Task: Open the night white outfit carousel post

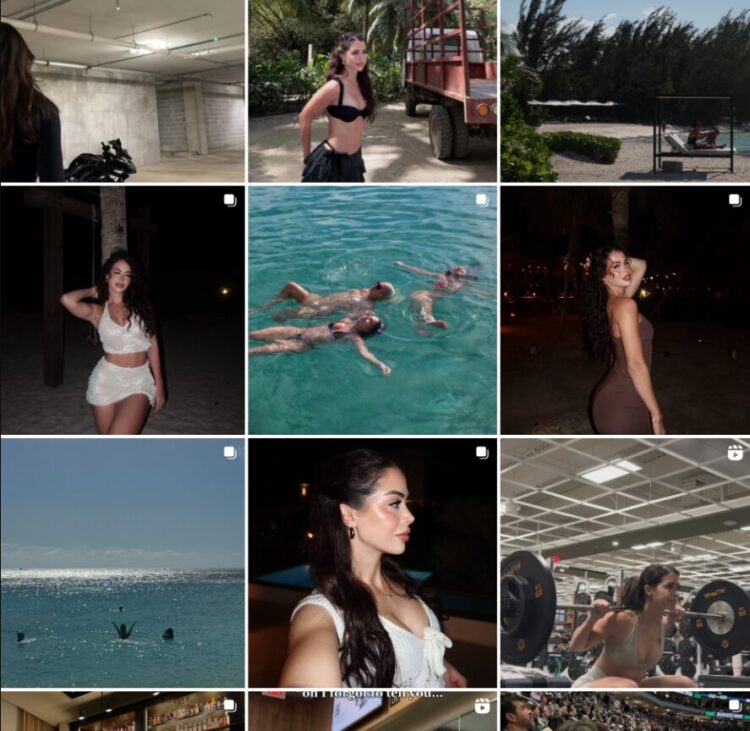Action: [x=122, y=310]
